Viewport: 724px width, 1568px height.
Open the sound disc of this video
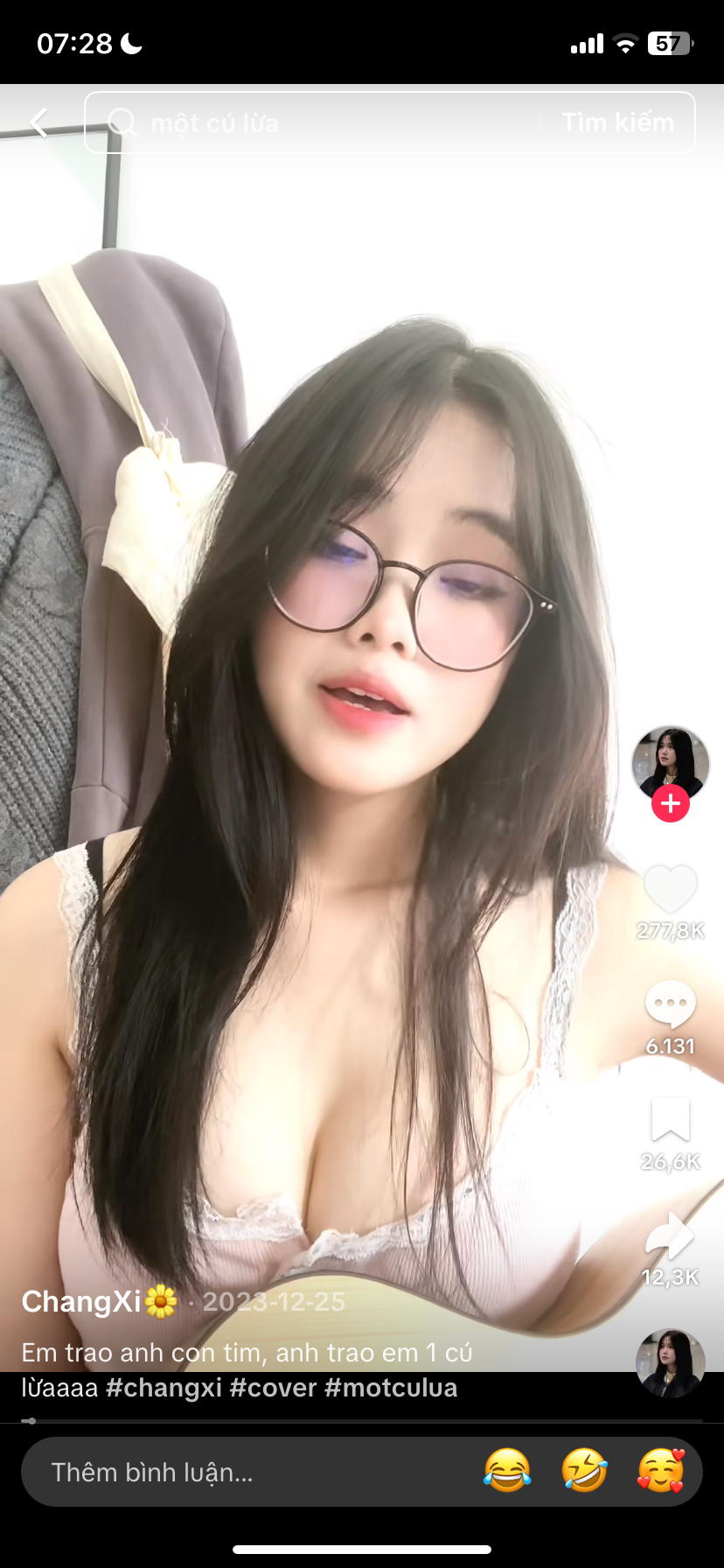click(671, 1362)
